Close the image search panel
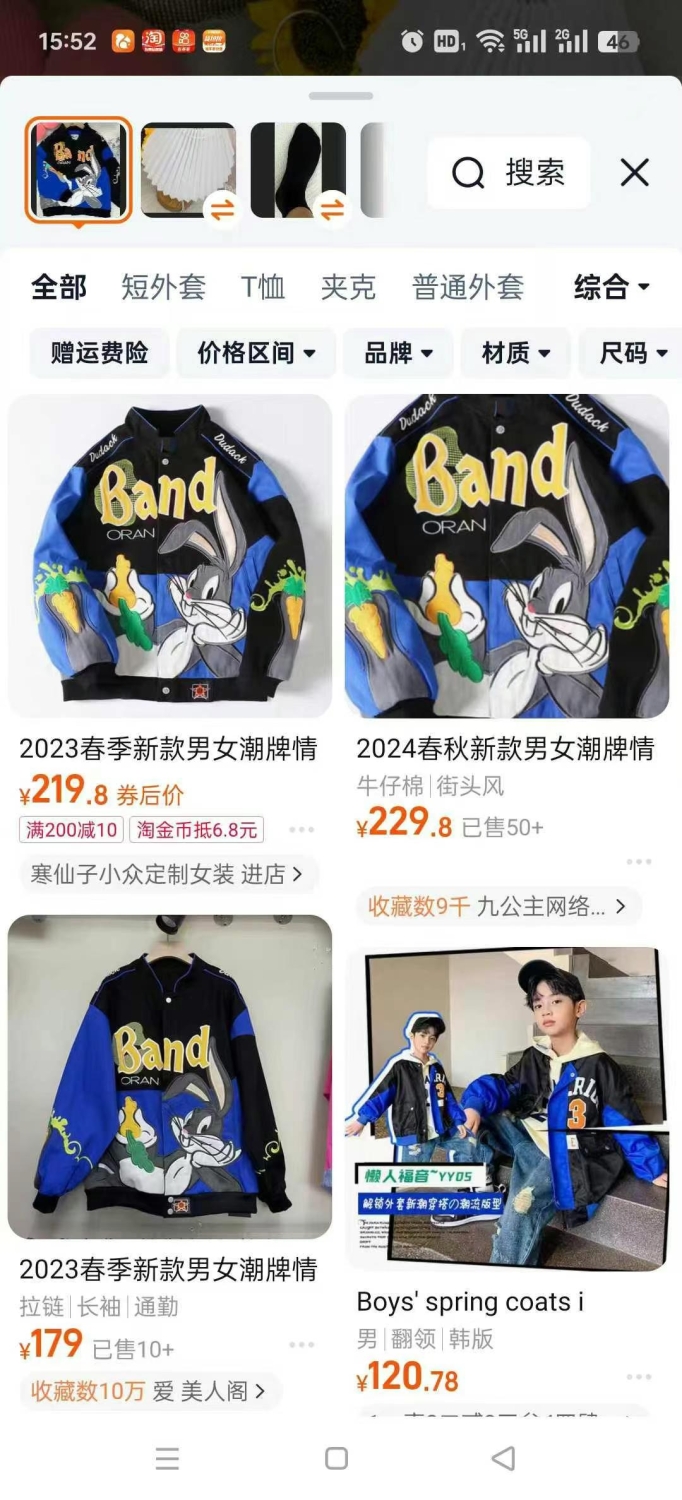The image size is (682, 1500). pos(635,173)
